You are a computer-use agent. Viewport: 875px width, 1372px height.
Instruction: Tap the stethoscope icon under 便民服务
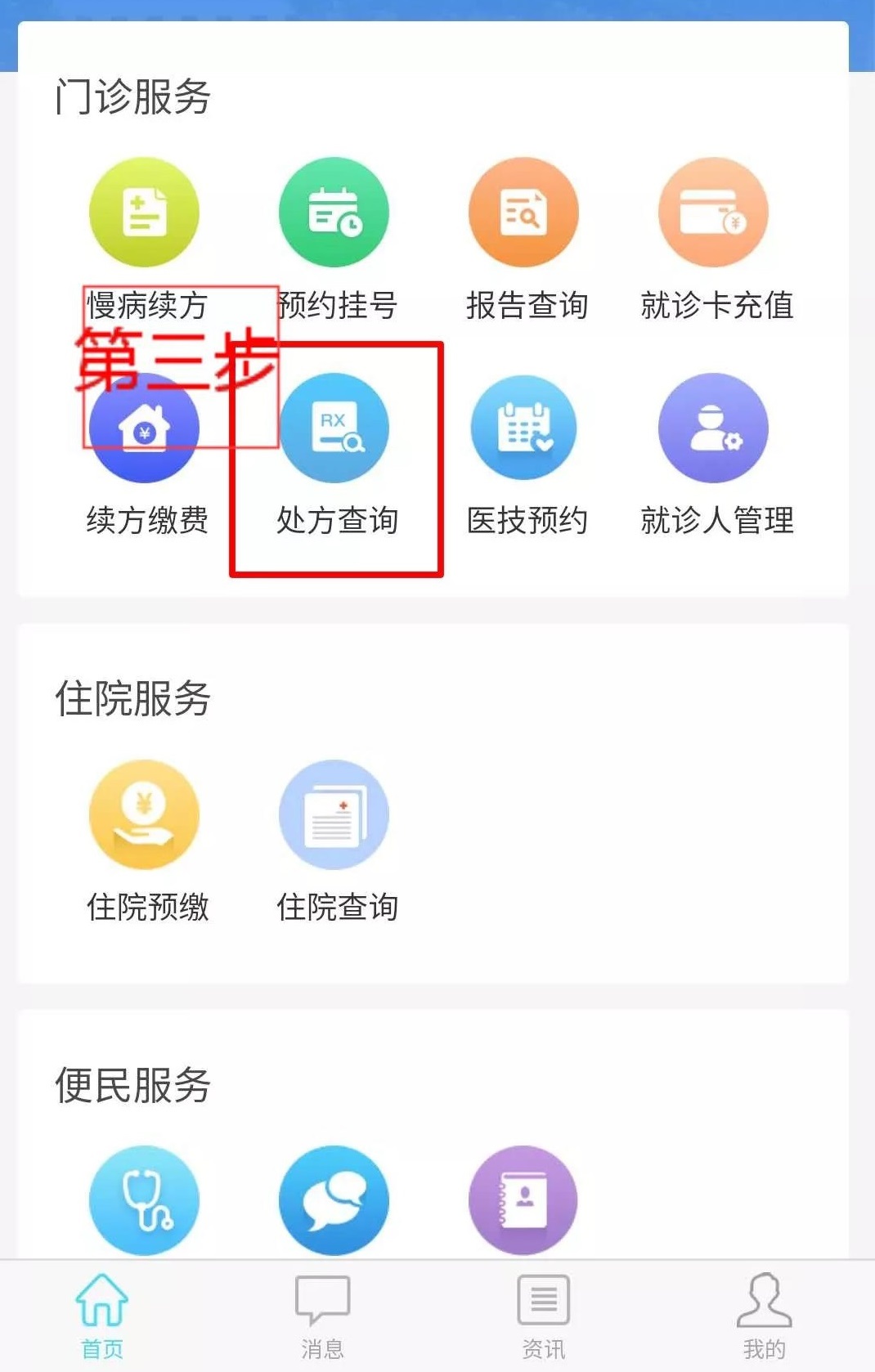point(144,1200)
